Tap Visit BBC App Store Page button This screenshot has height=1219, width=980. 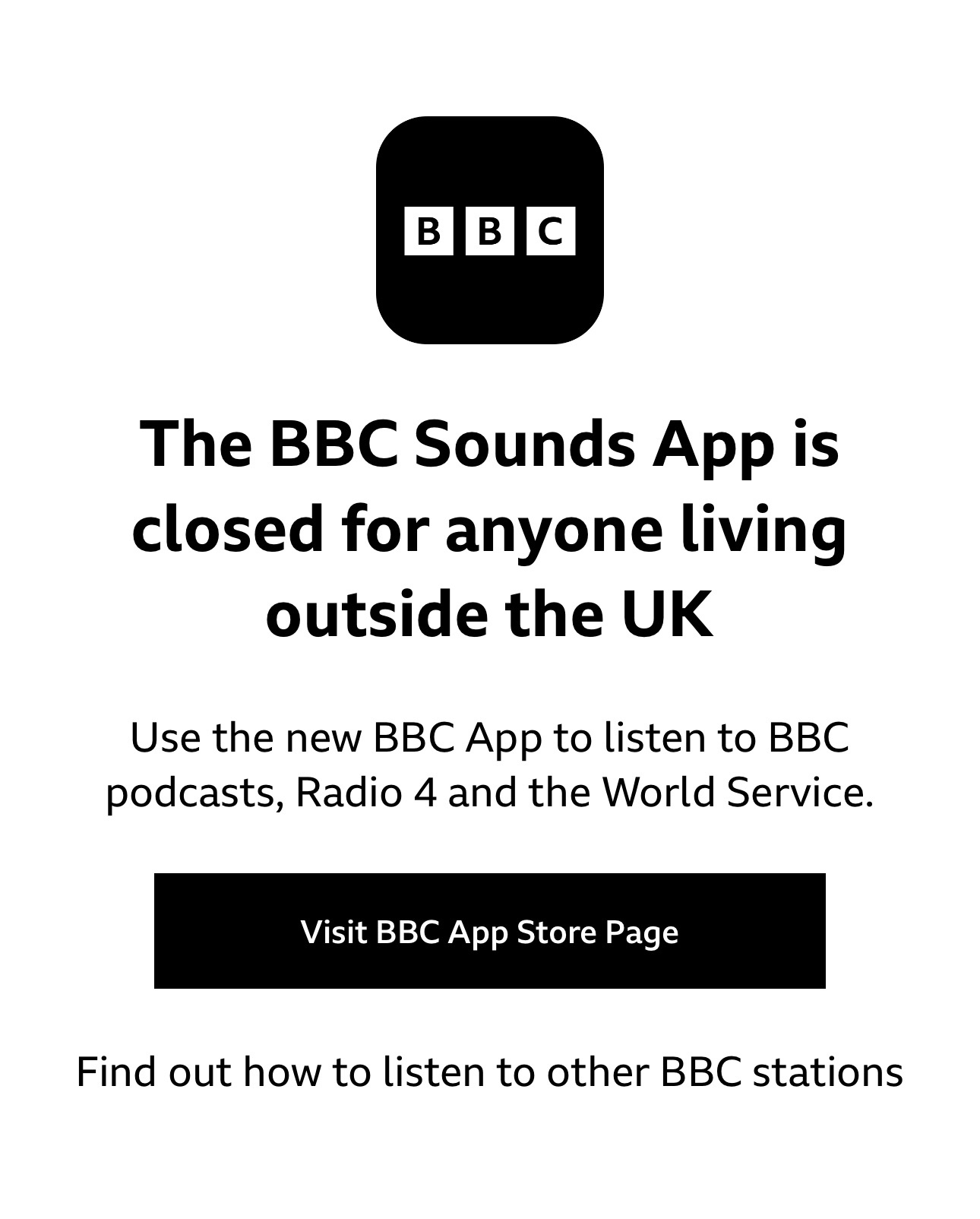click(489, 931)
